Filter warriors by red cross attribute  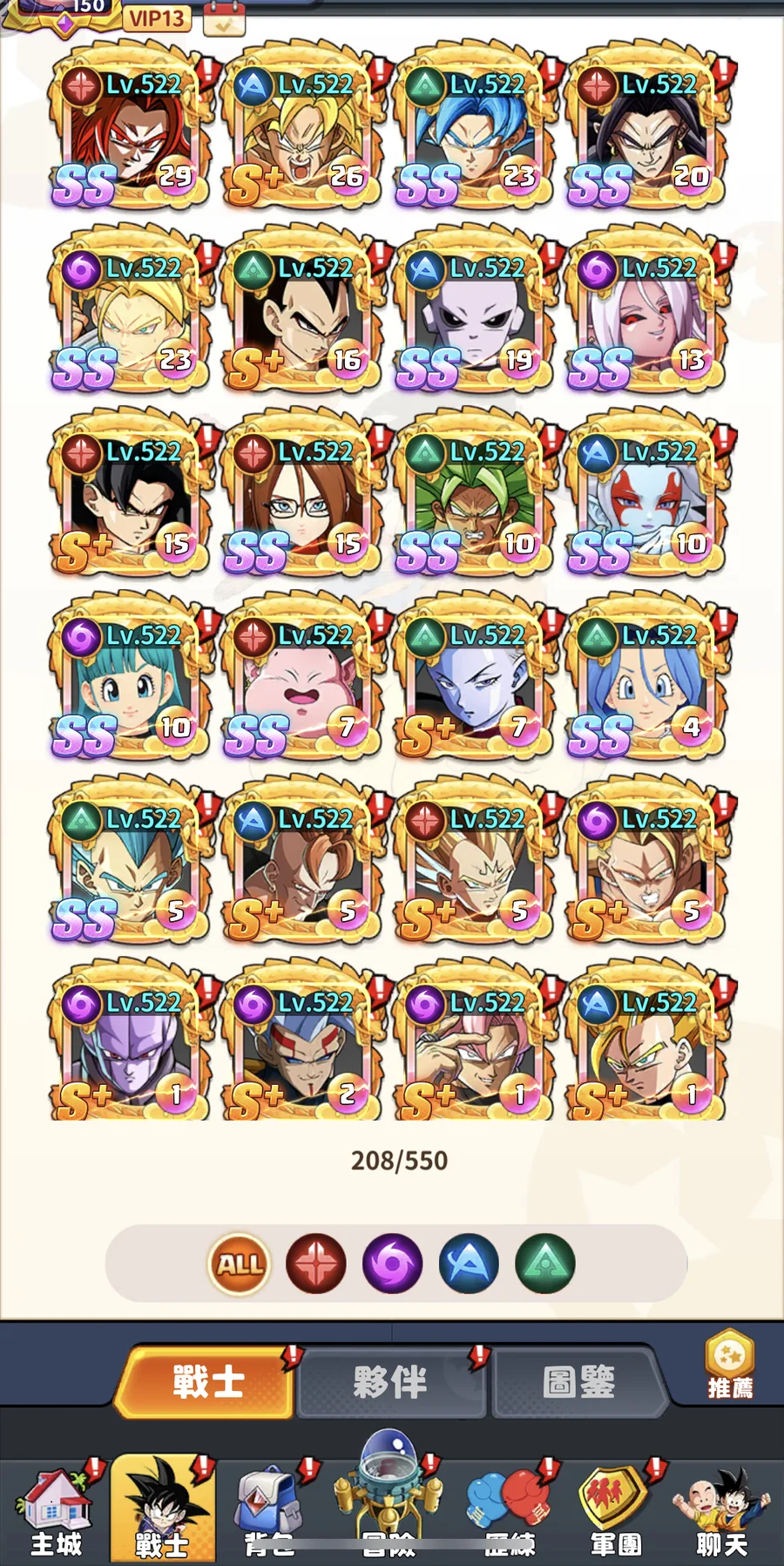coord(315,1264)
